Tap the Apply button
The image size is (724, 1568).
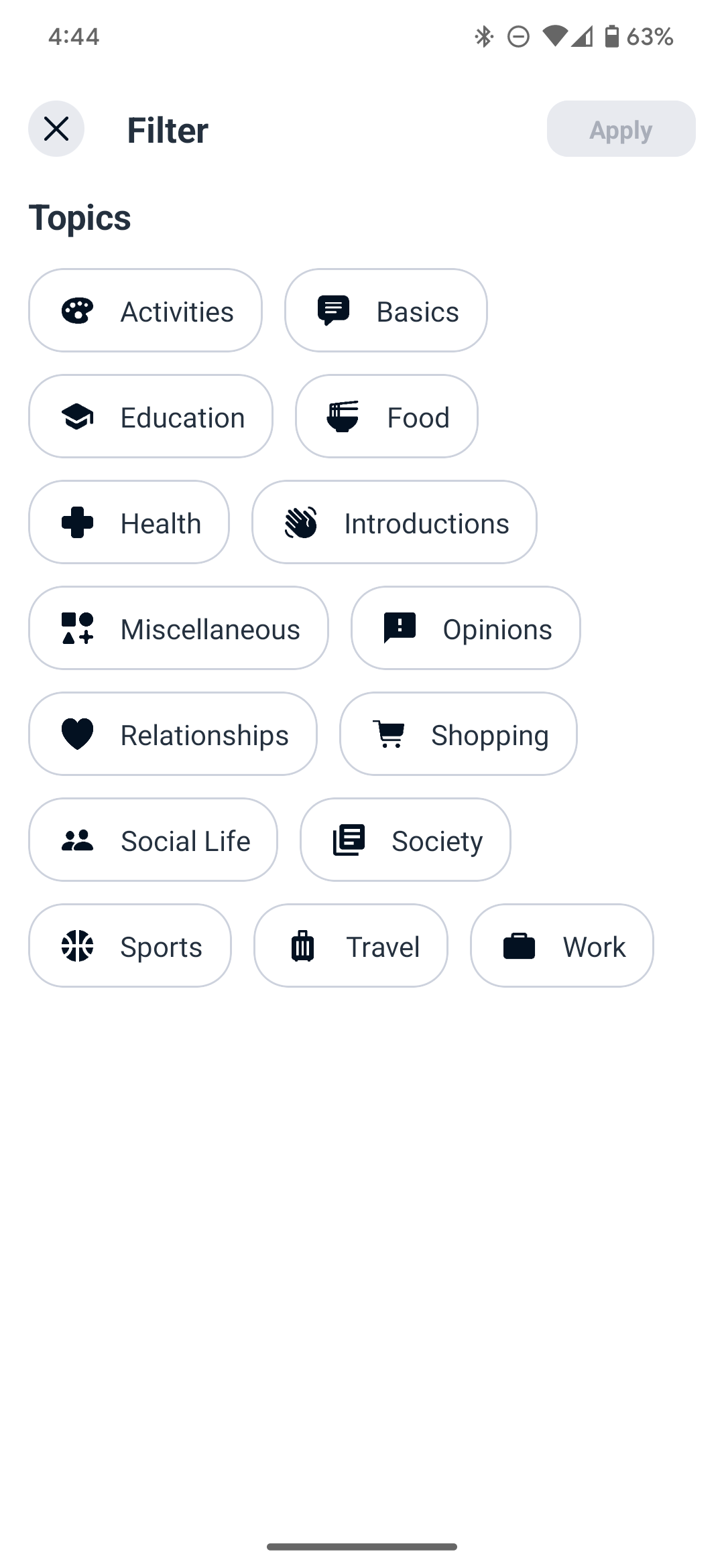coord(621,129)
